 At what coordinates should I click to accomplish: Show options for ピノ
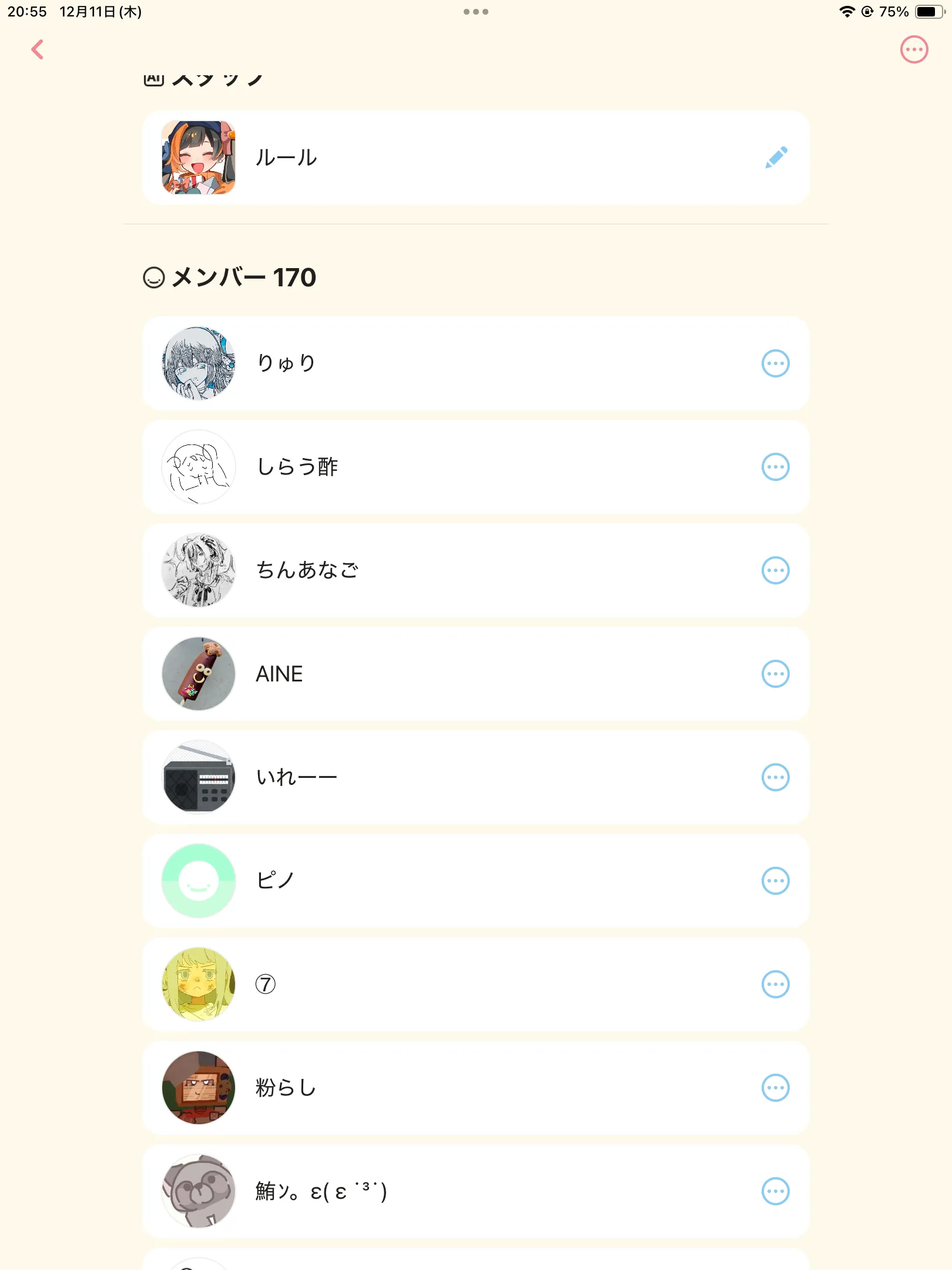(x=775, y=881)
